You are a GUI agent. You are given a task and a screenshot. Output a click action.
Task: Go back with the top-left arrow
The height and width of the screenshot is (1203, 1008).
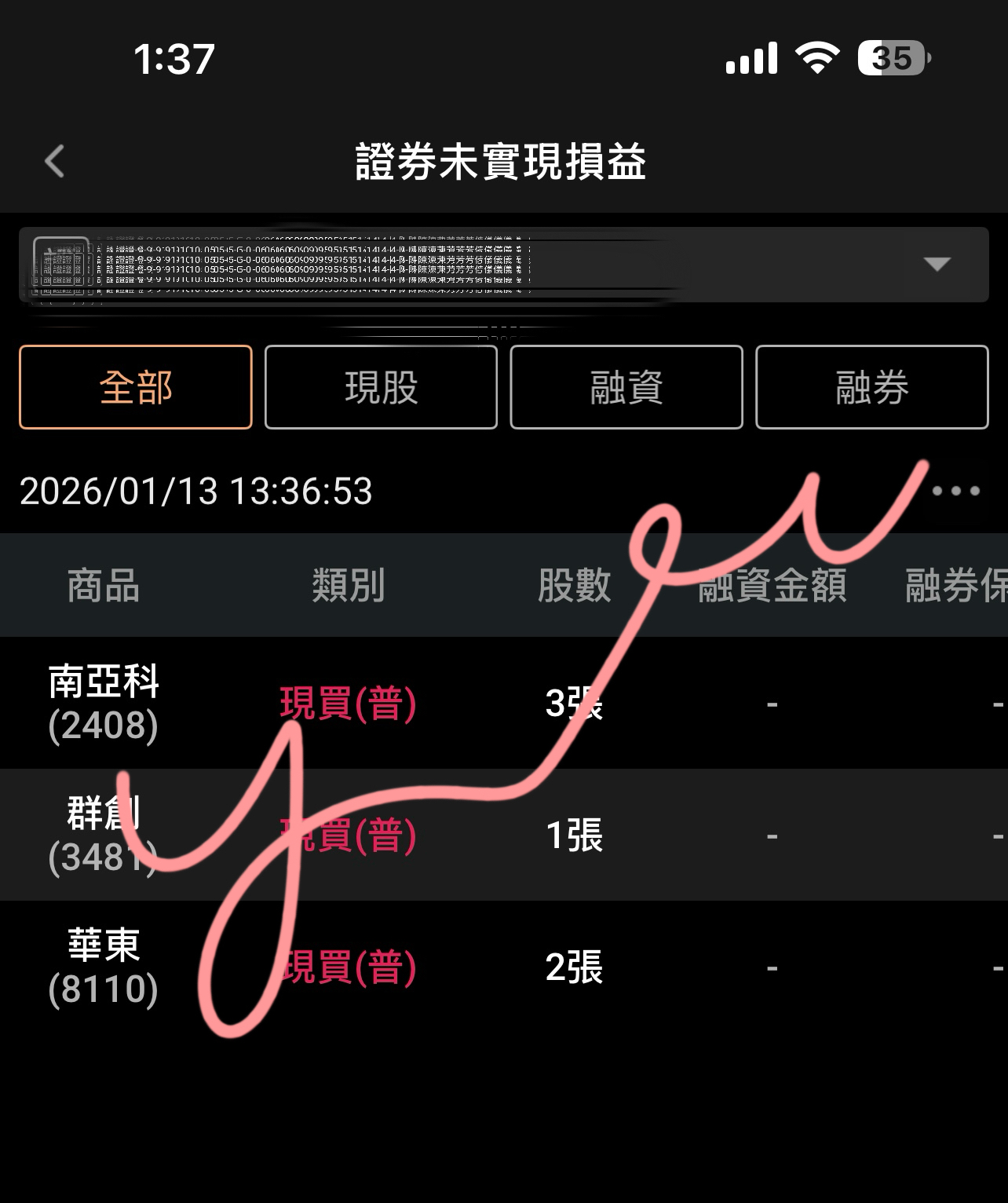[55, 162]
